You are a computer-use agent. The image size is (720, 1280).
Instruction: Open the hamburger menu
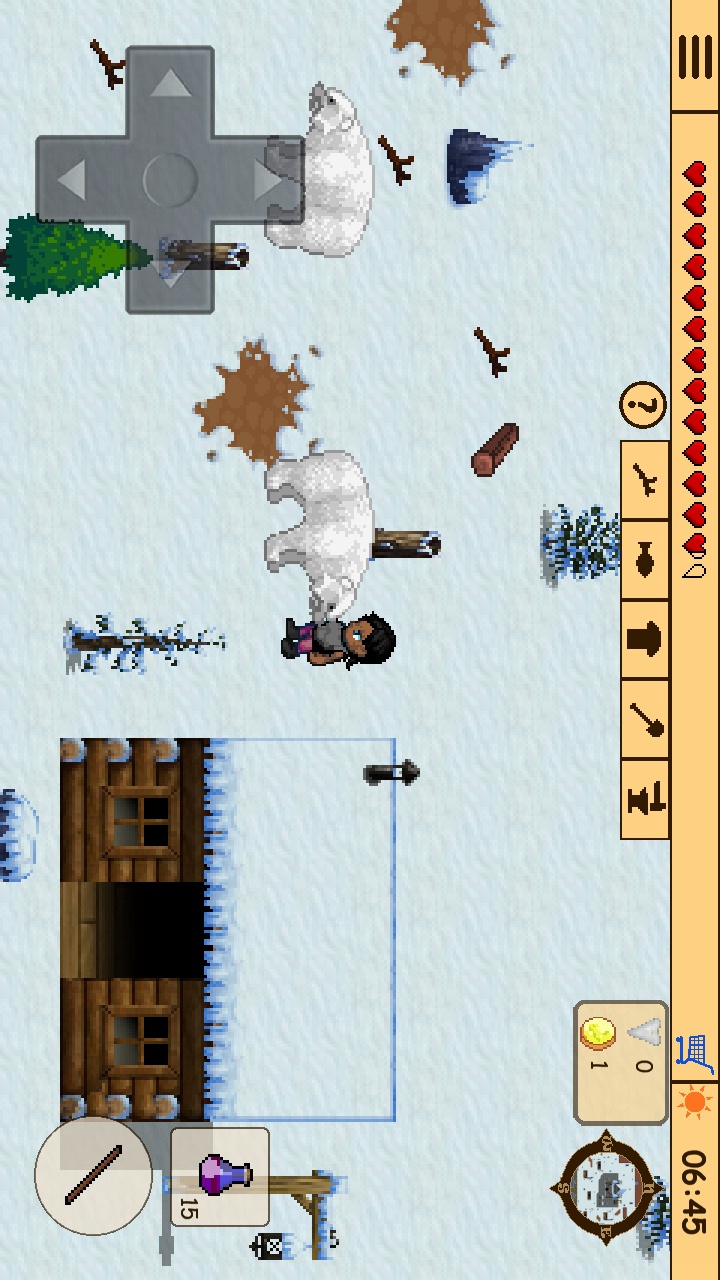pyautogui.click(x=695, y=57)
